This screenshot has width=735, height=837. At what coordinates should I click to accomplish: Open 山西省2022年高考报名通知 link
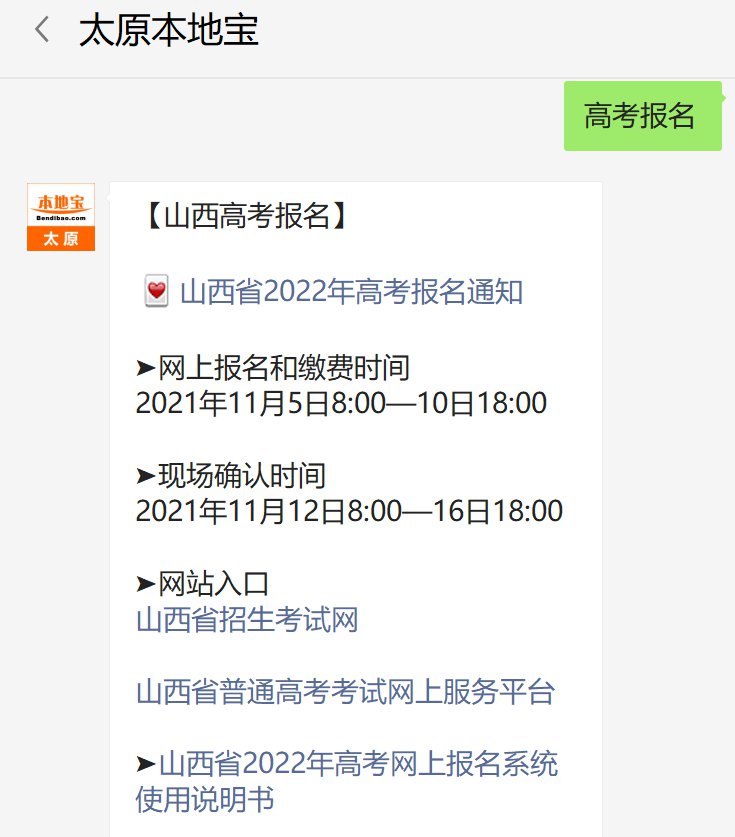(351, 292)
